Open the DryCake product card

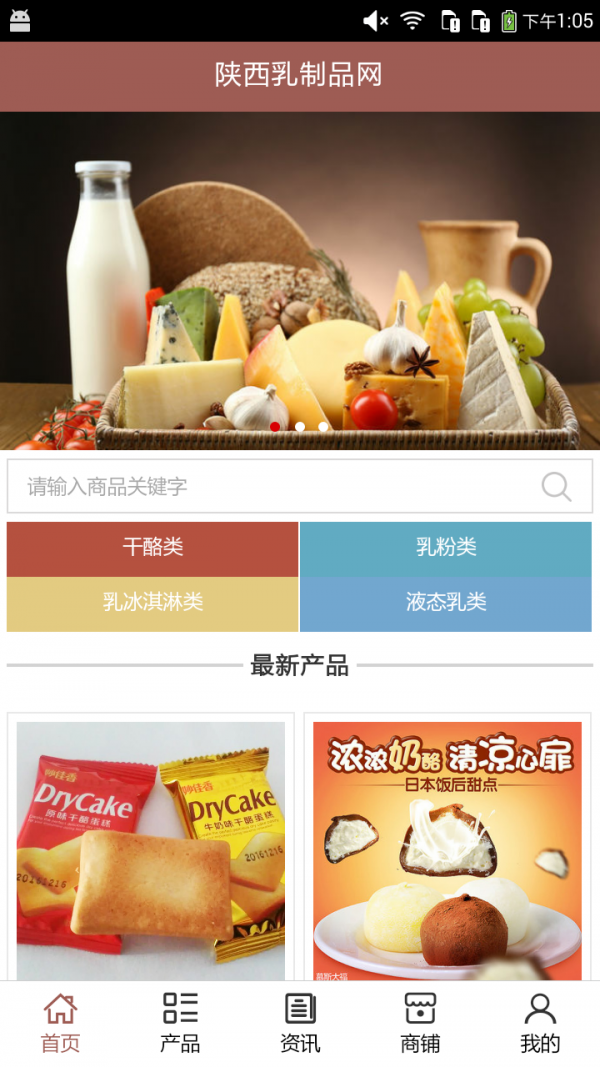pyautogui.click(x=151, y=850)
